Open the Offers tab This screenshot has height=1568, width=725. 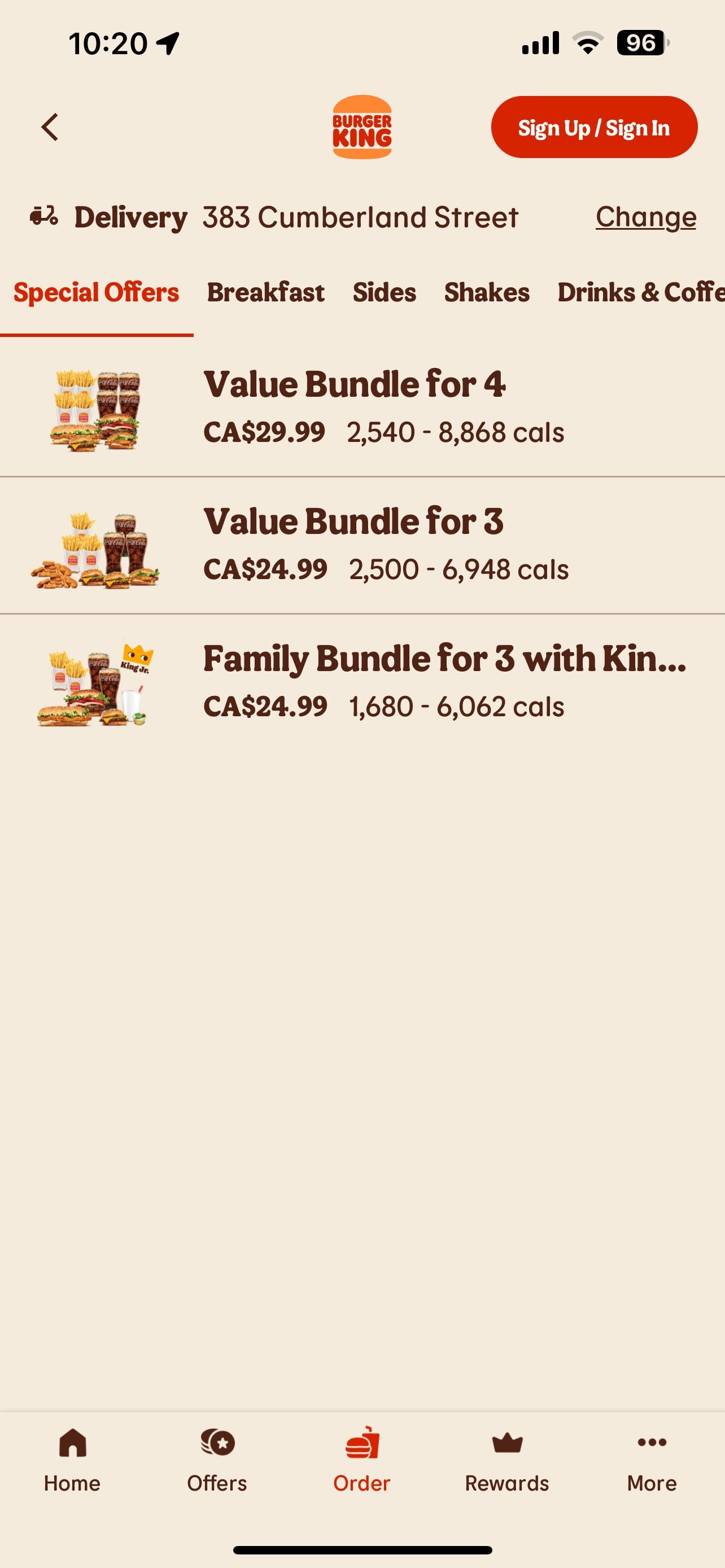point(217,1461)
